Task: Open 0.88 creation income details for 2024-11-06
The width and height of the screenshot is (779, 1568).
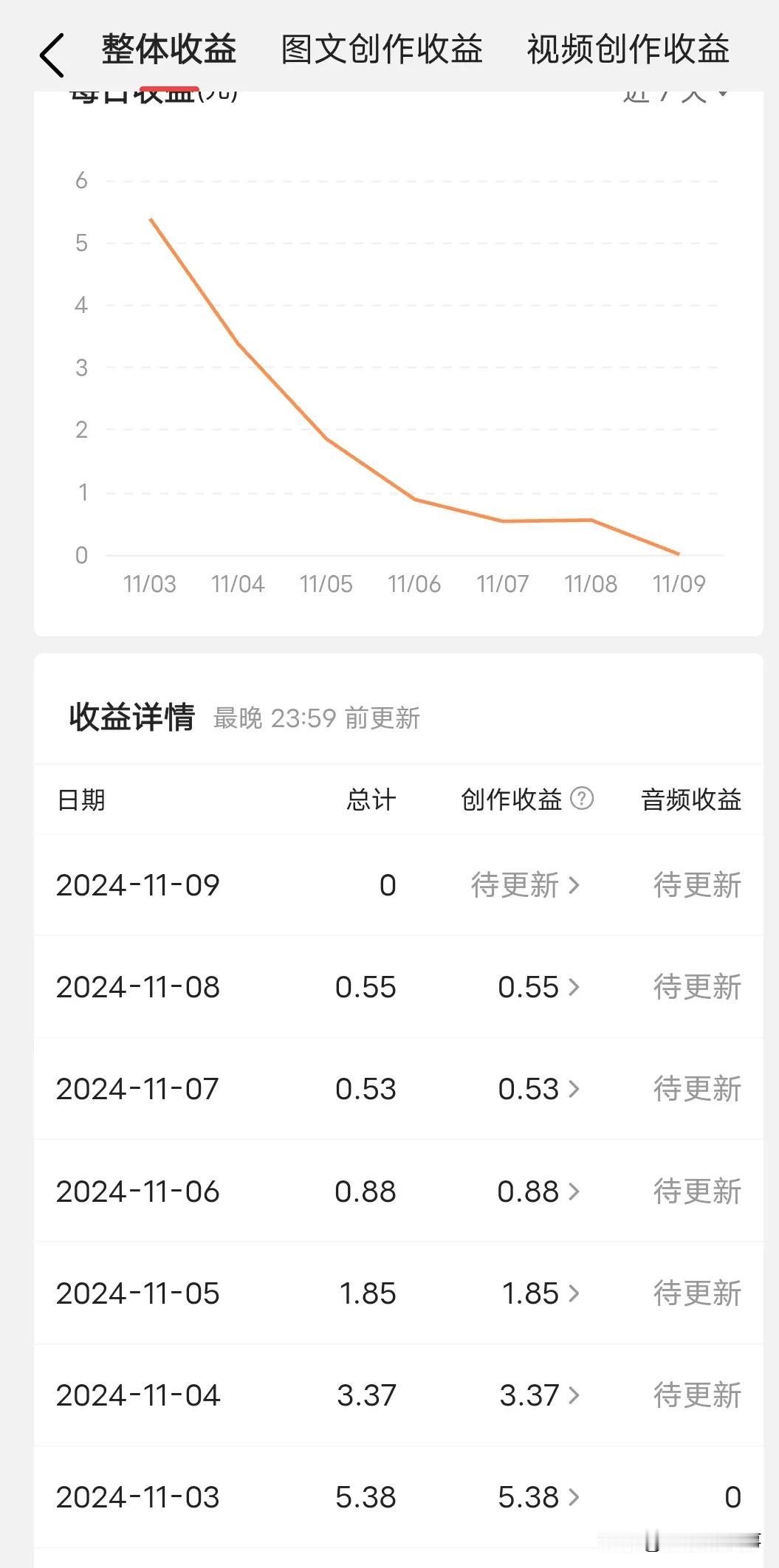Action: pyautogui.click(x=539, y=1191)
